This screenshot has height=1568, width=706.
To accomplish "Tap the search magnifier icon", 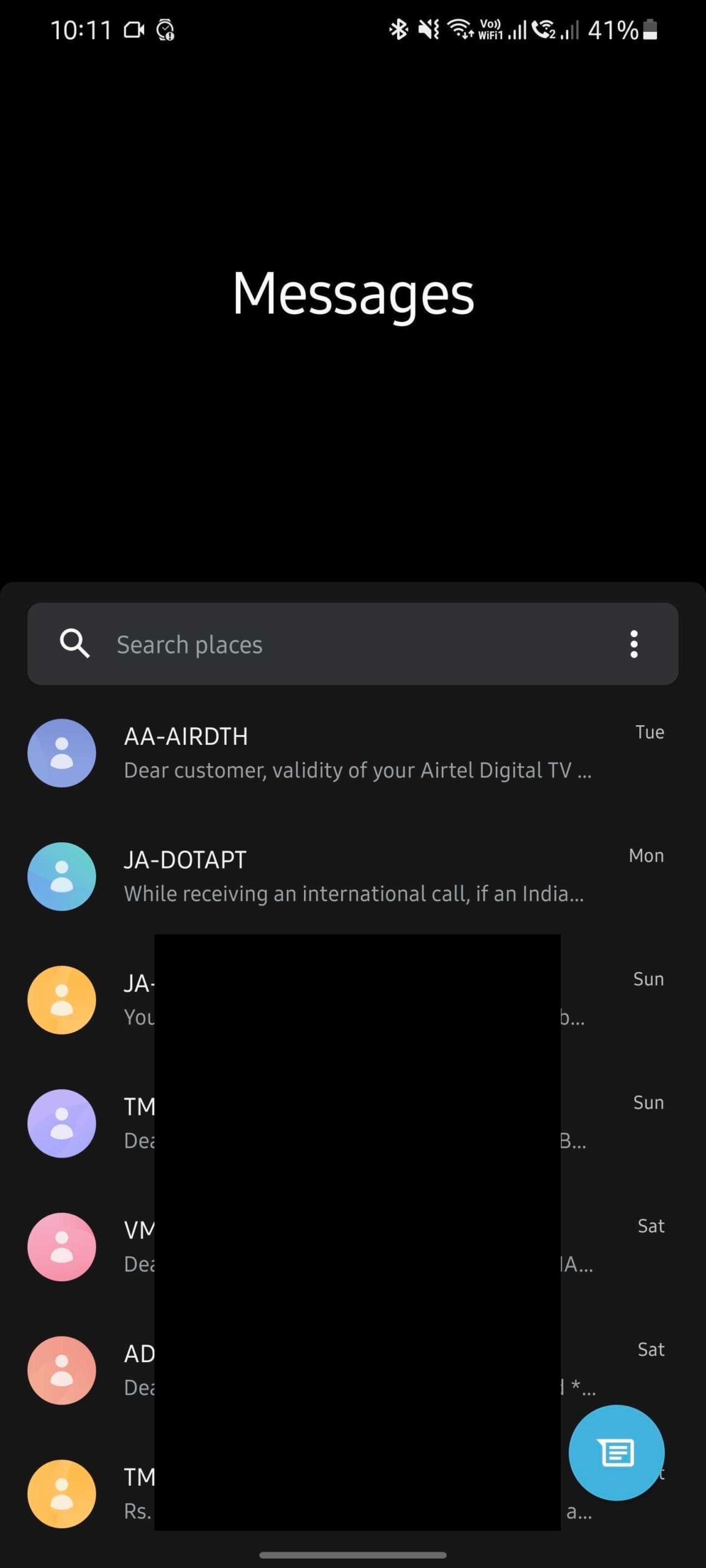I will [x=75, y=644].
